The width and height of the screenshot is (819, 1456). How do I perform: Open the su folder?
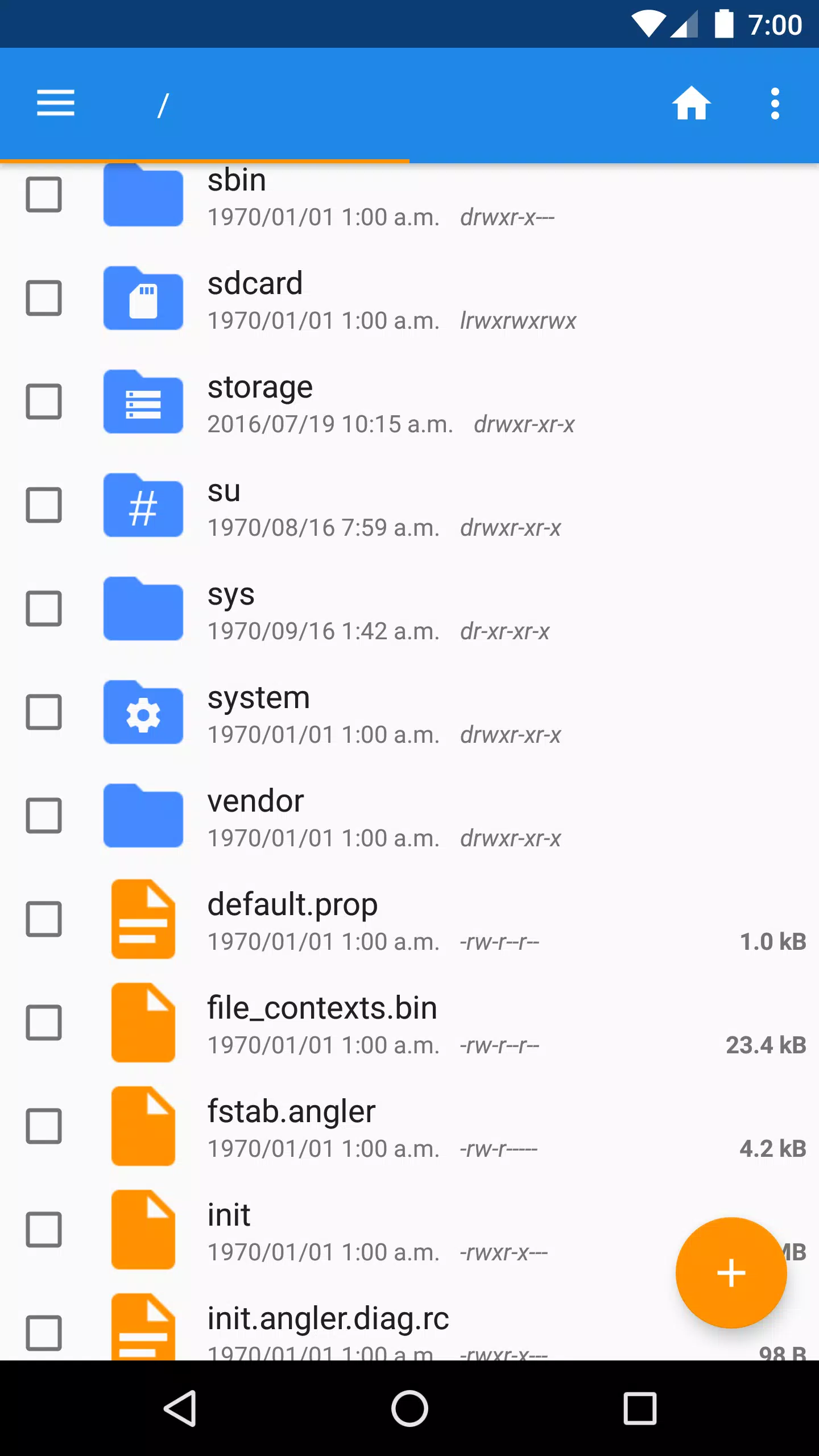pos(409,506)
